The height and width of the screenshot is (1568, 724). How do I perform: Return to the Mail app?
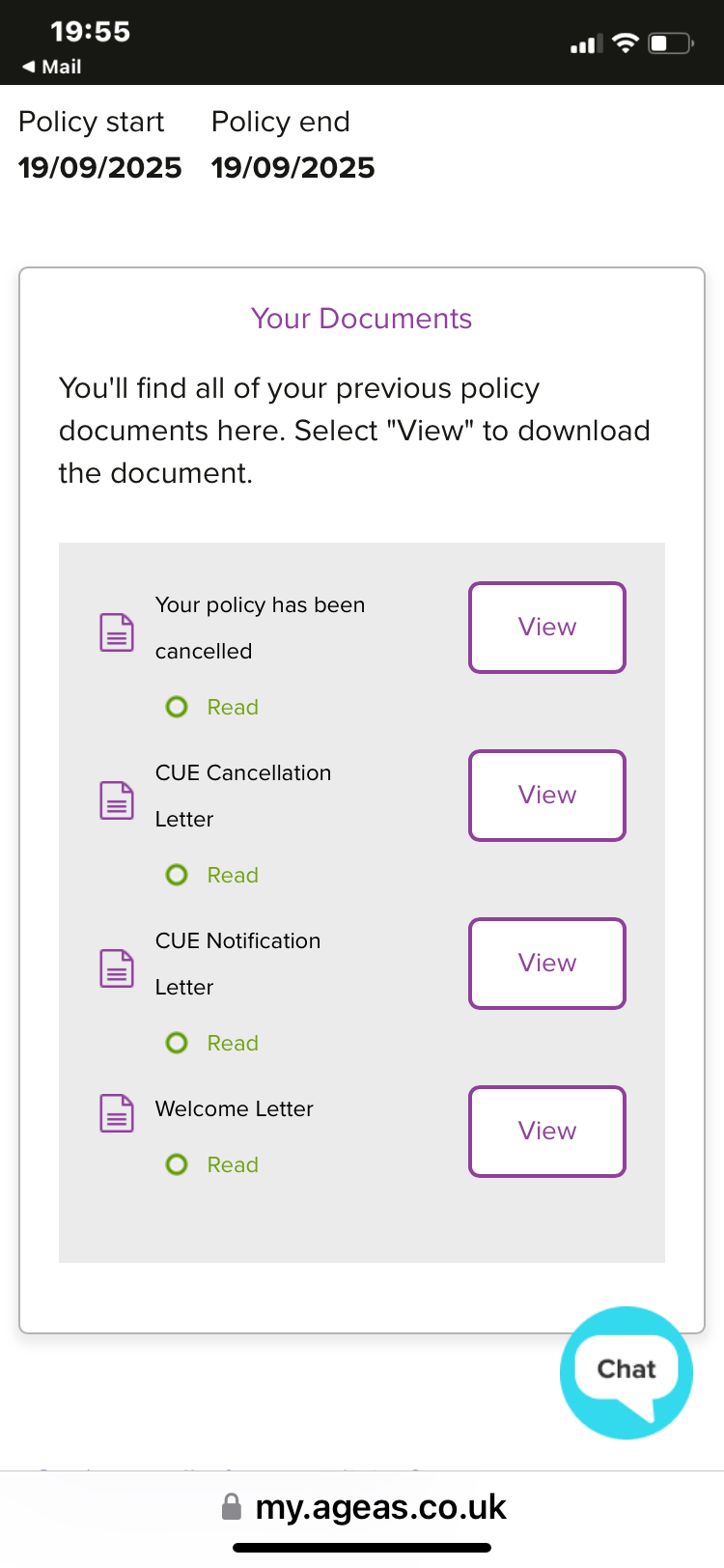(x=52, y=67)
